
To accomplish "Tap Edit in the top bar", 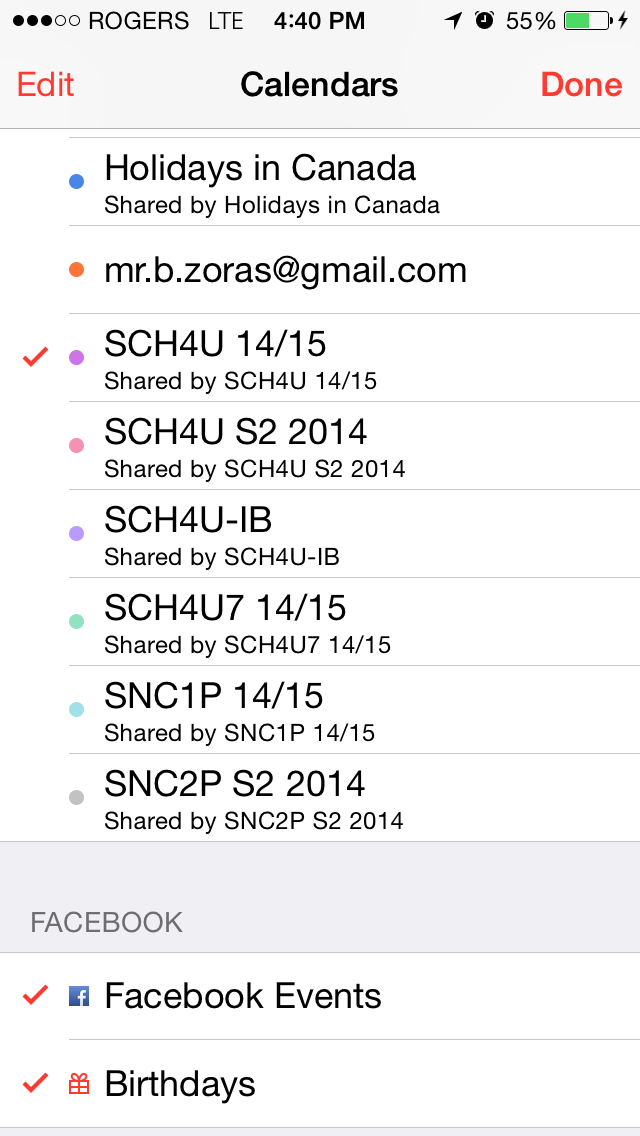I will (46, 85).
